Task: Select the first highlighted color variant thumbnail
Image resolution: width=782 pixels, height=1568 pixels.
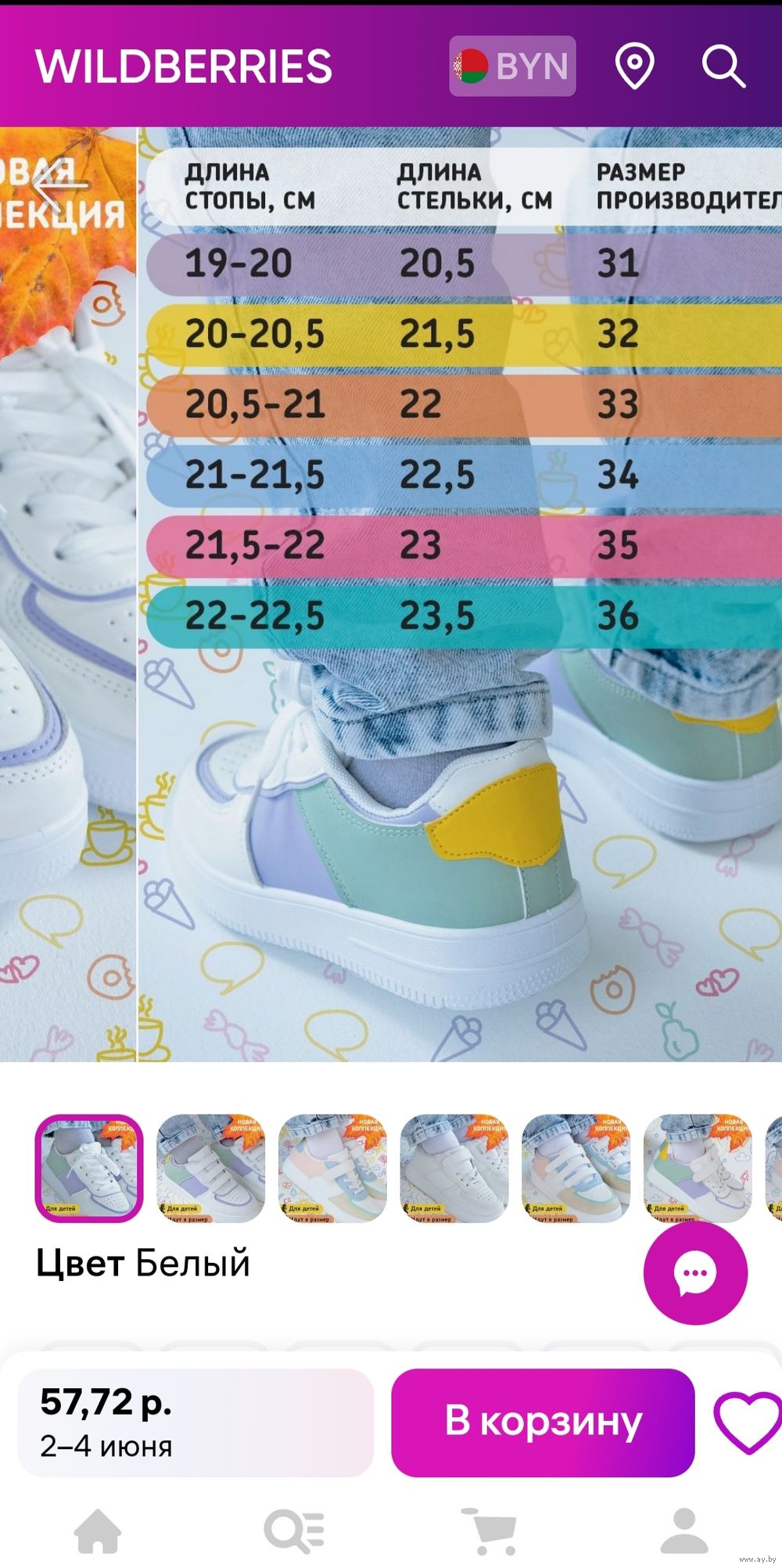Action: tap(89, 1168)
